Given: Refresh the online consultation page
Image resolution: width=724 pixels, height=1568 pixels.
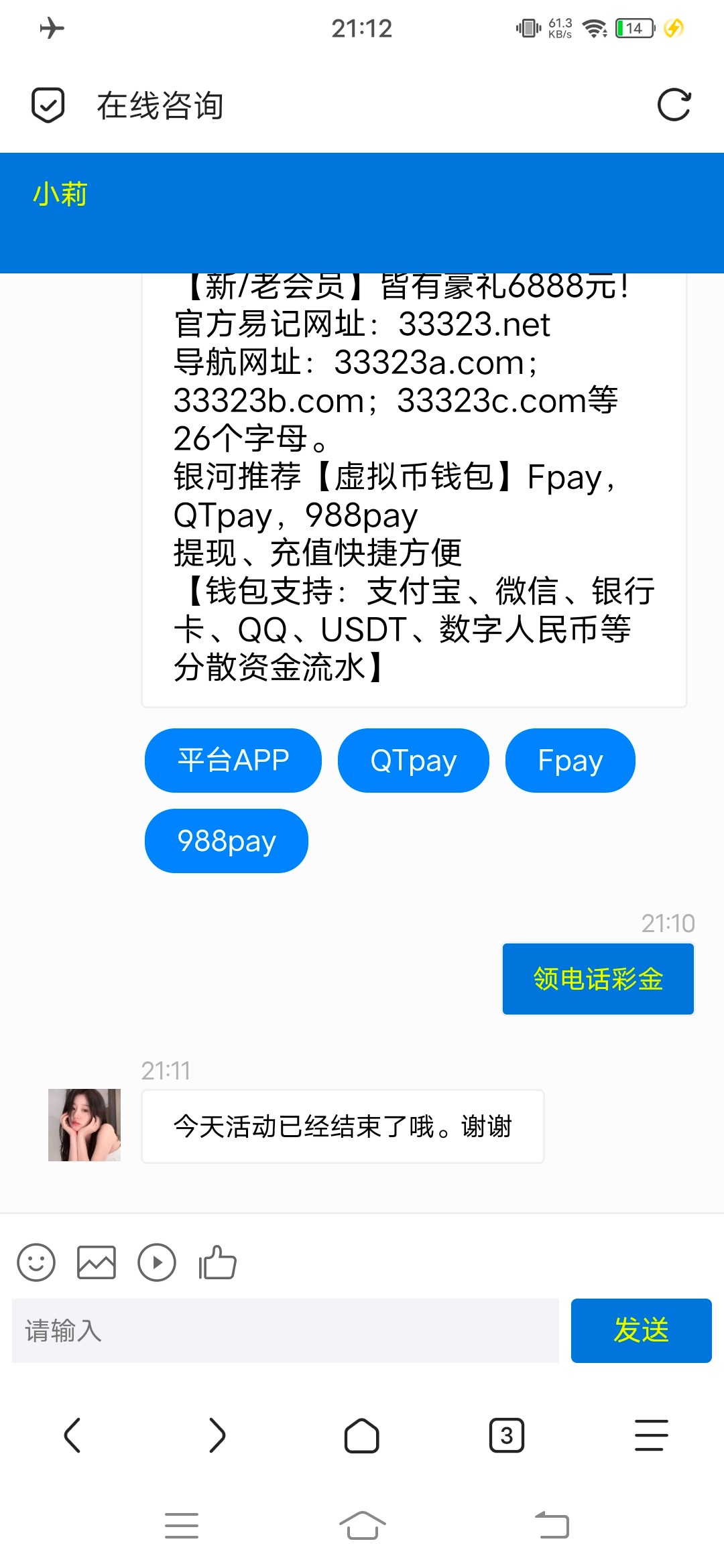Looking at the screenshot, I should (x=674, y=105).
